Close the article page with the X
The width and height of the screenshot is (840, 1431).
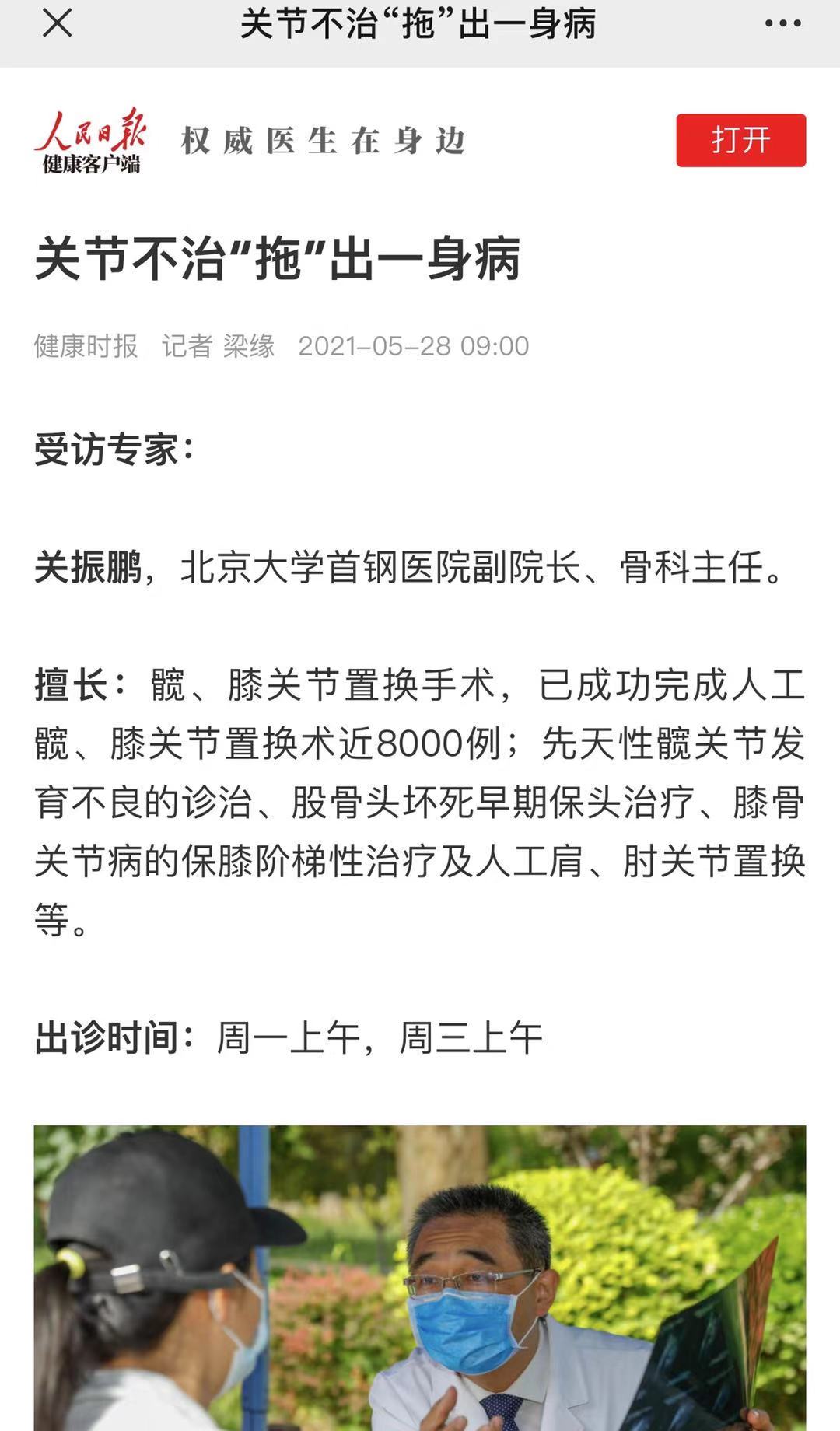[x=57, y=24]
